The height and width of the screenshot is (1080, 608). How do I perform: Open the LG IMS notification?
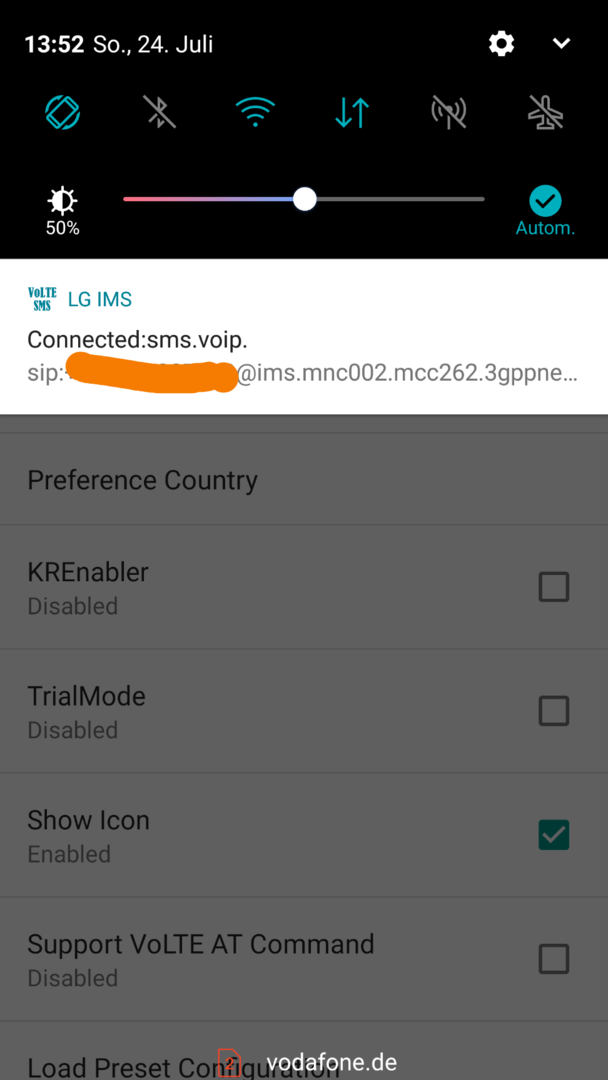coord(304,338)
